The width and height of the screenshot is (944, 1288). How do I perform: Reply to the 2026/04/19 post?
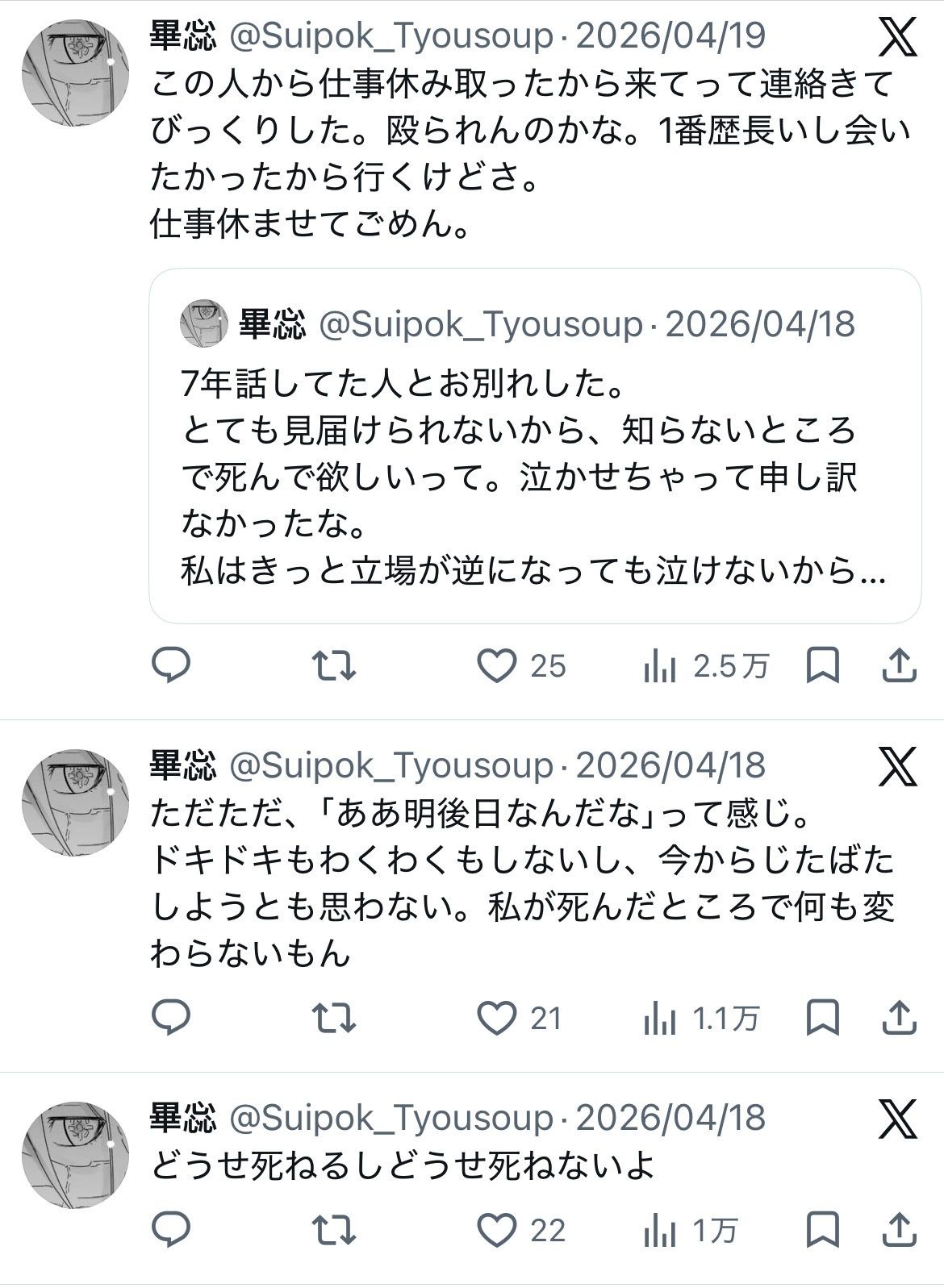(x=171, y=665)
